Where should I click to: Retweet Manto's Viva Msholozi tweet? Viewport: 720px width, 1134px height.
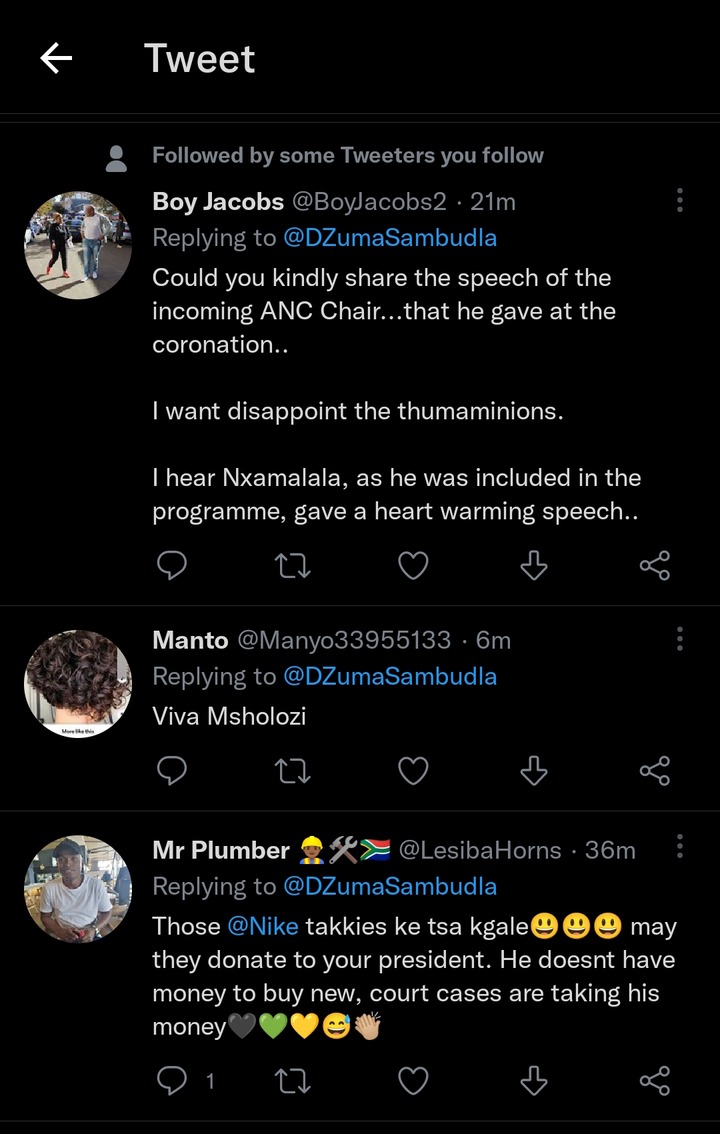[293, 771]
